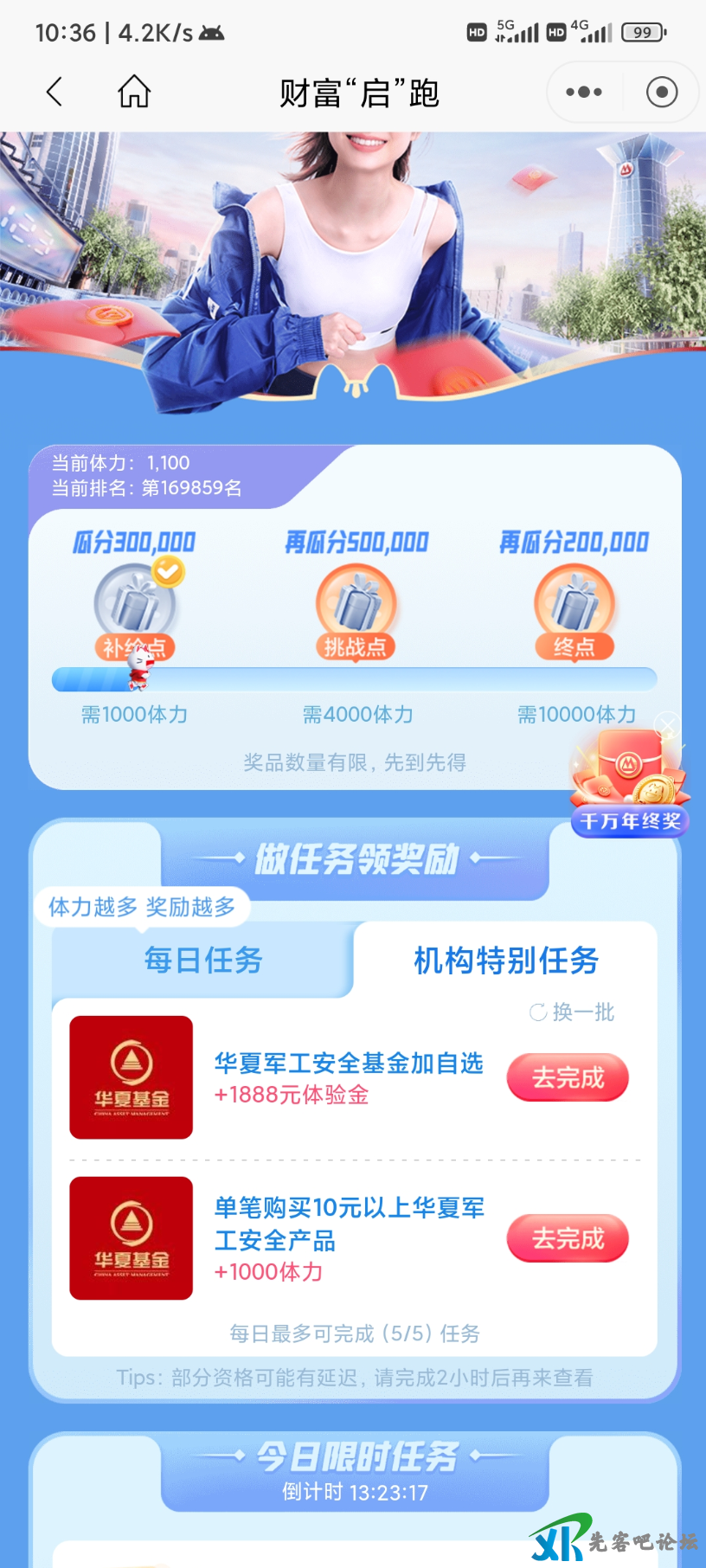Tap the 华夏基金 logo on the second task
The image size is (706, 1568).
pos(130,1238)
